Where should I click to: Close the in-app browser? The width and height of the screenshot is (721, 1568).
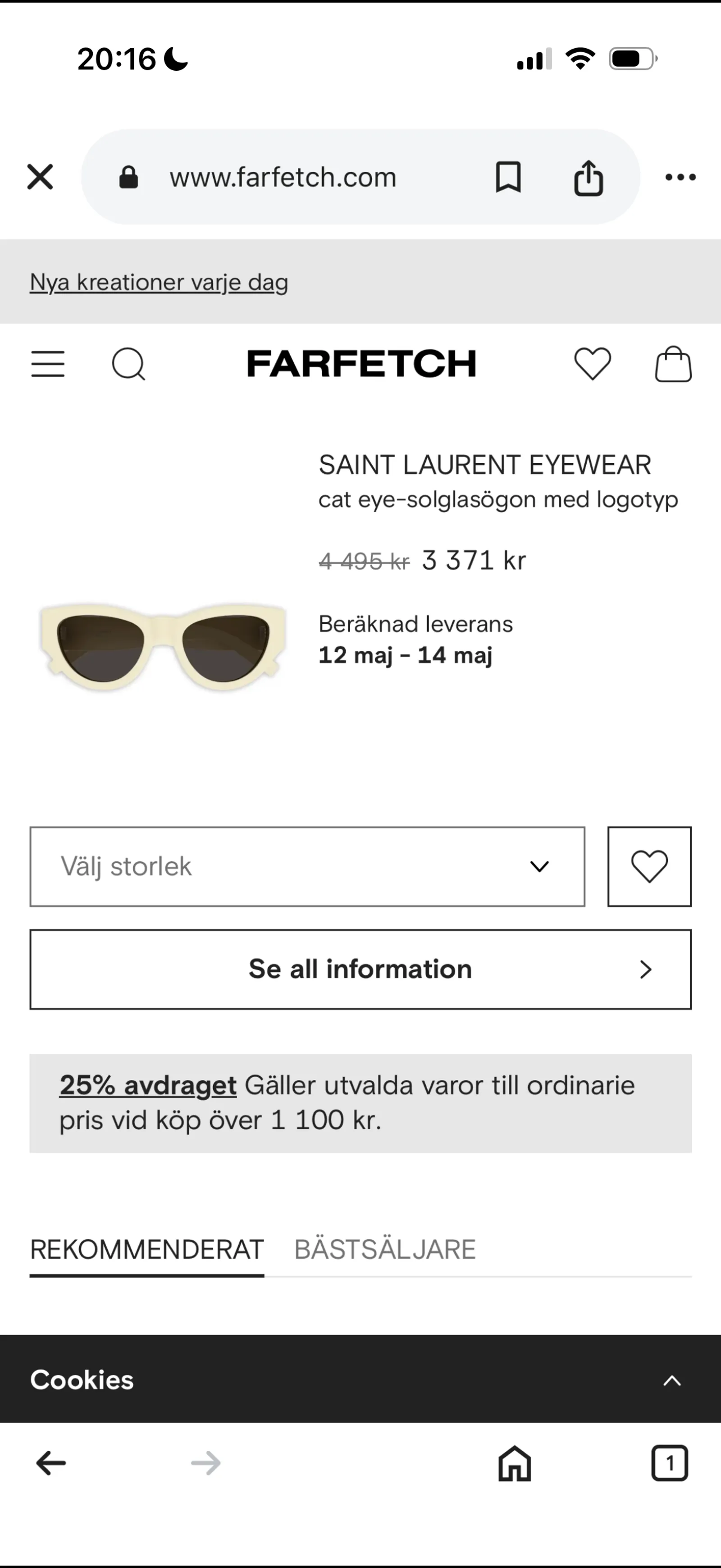[40, 177]
